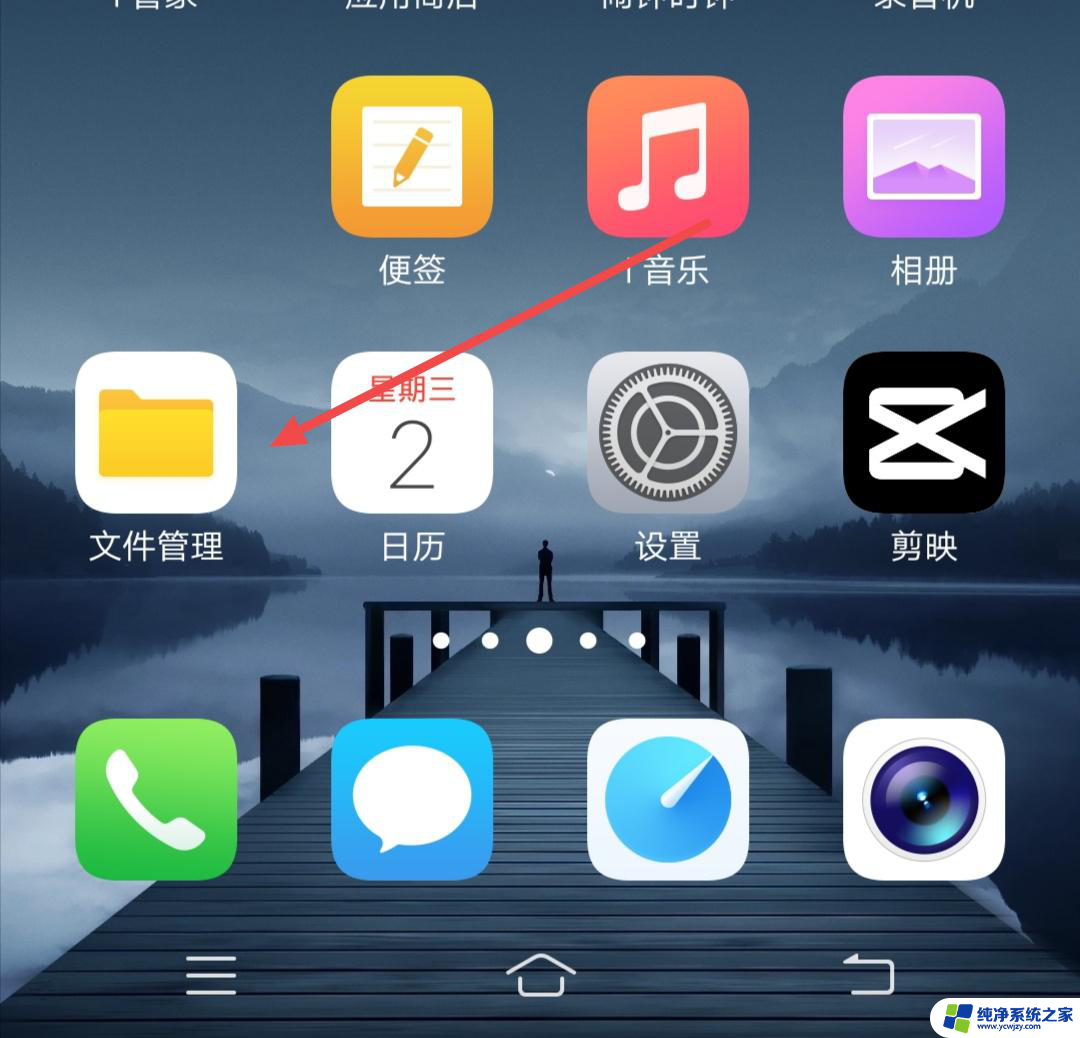Open 文件管理 file manager
1080x1038 pixels.
(156, 433)
